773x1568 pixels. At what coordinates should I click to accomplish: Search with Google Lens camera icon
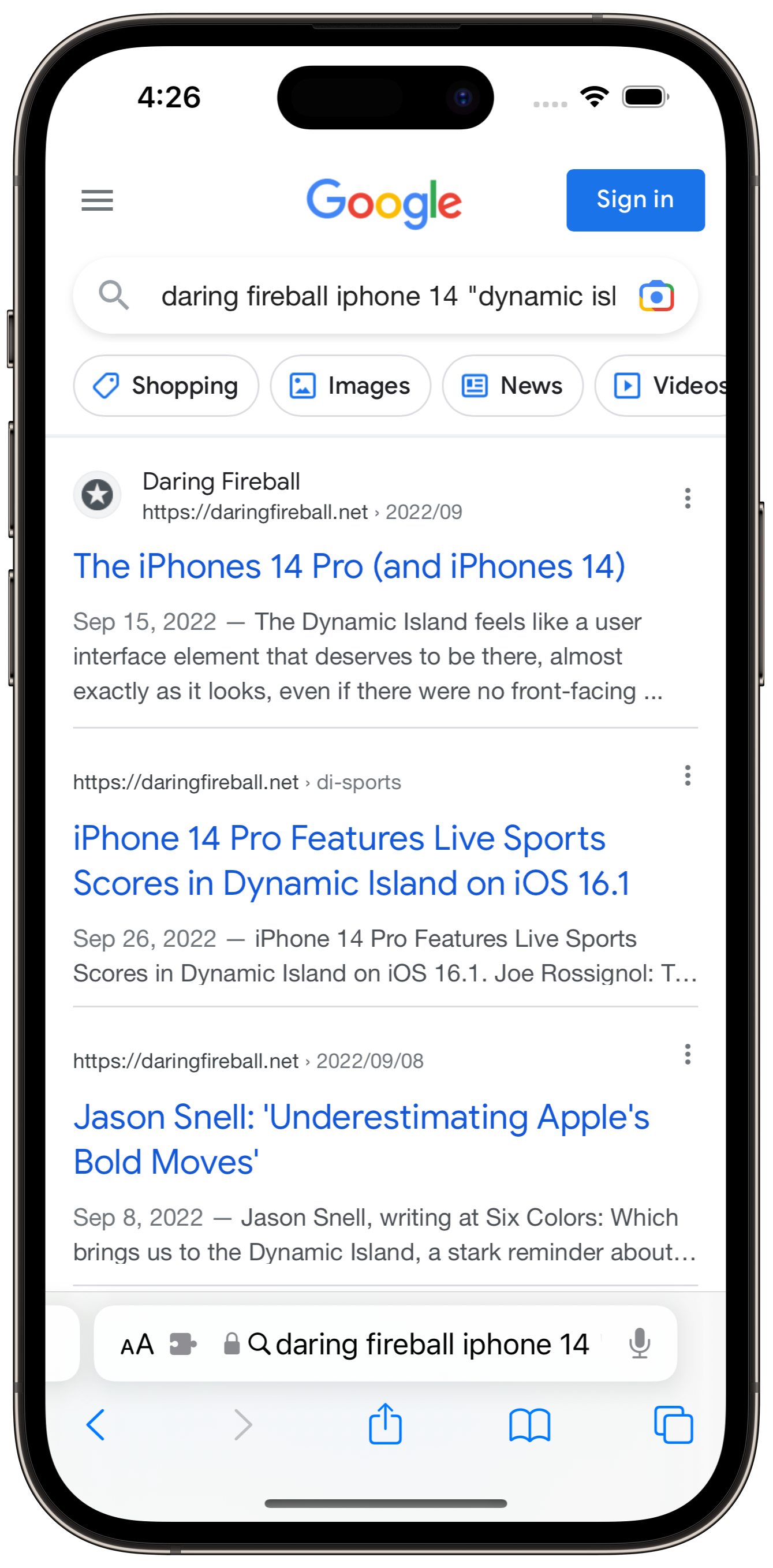pyautogui.click(x=656, y=296)
